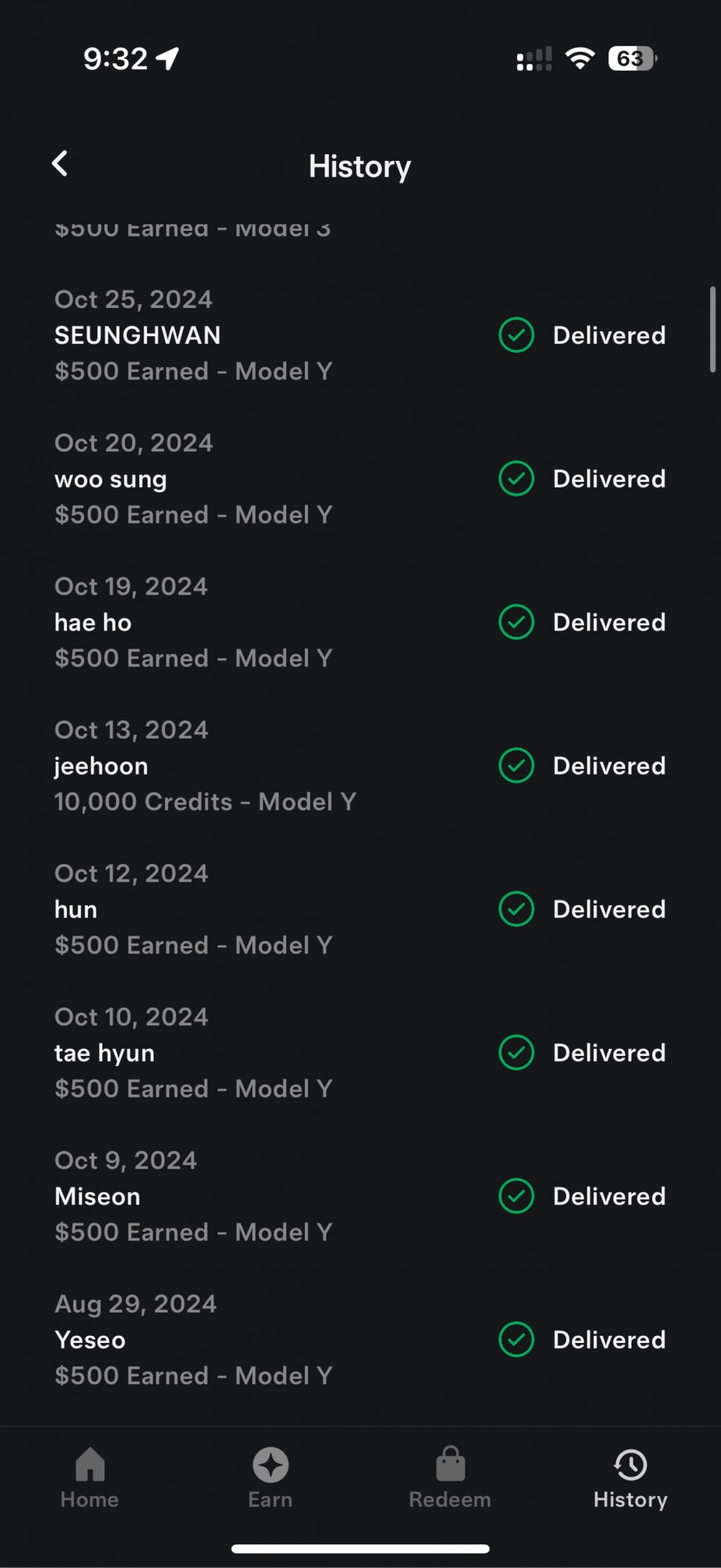The height and width of the screenshot is (1568, 721).
Task: Switch to the Home tab
Action: (90, 1478)
